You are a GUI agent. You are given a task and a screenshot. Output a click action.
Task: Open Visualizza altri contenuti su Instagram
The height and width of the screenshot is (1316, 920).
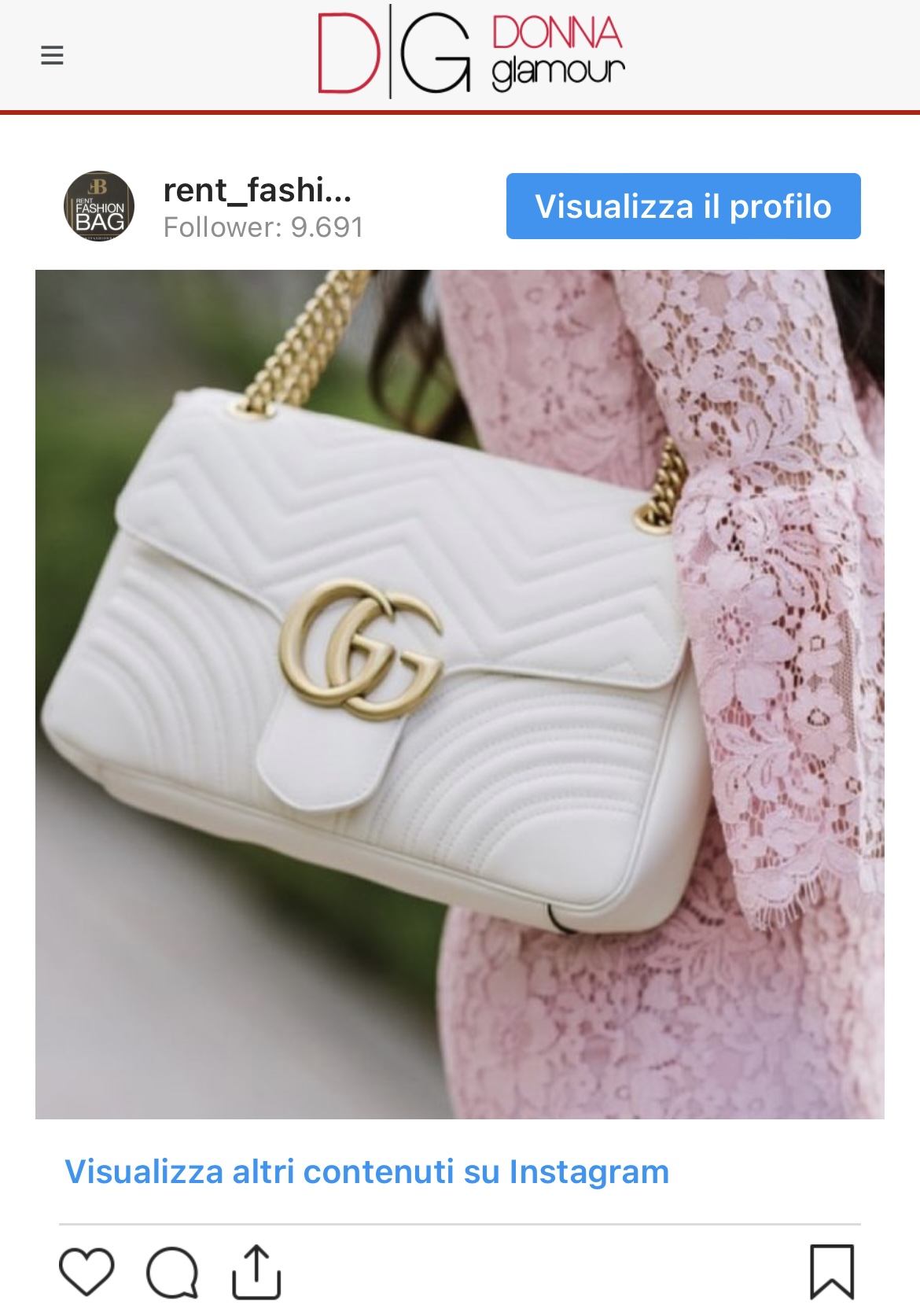point(366,1171)
